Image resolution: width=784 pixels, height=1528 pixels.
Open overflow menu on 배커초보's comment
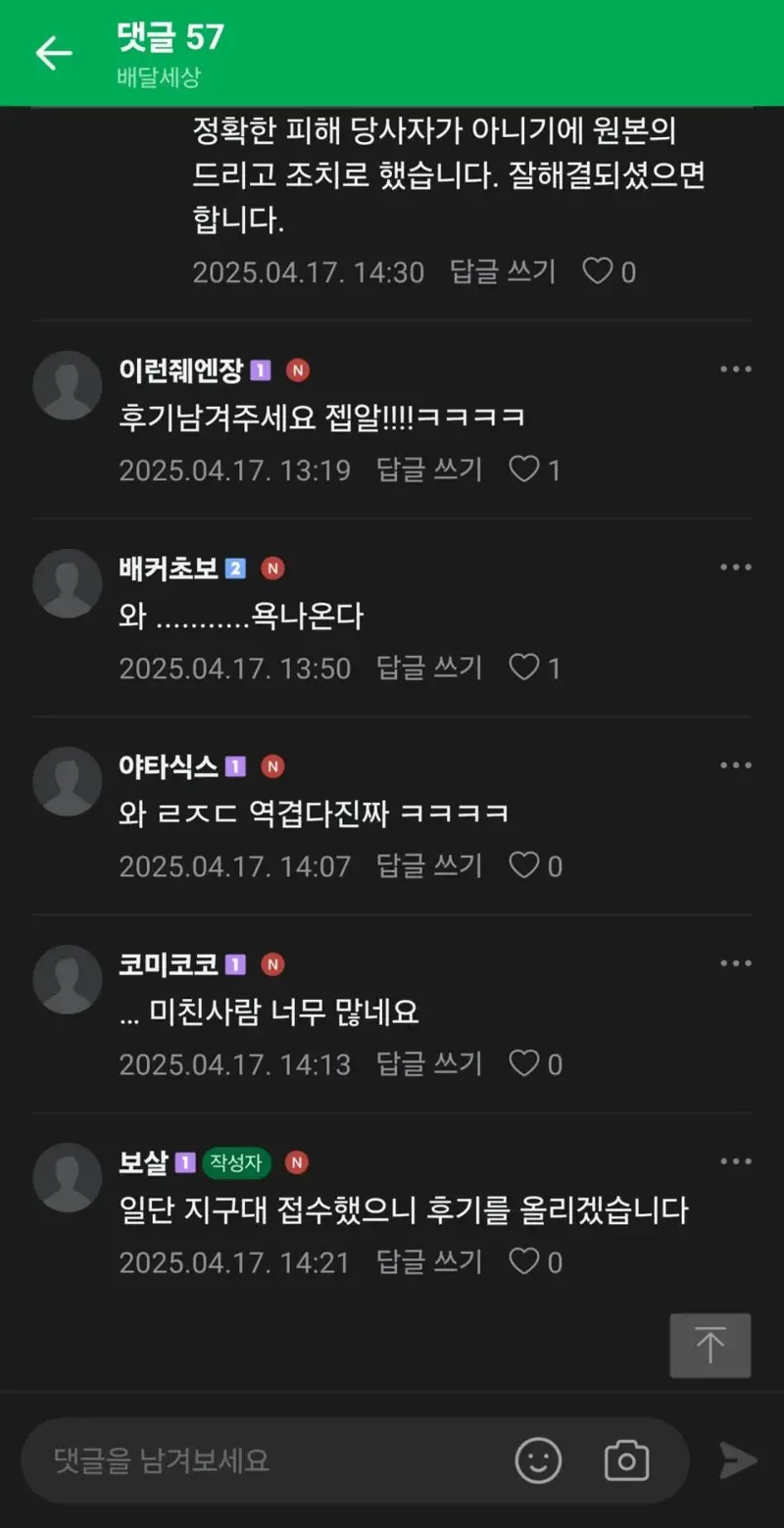(x=735, y=567)
